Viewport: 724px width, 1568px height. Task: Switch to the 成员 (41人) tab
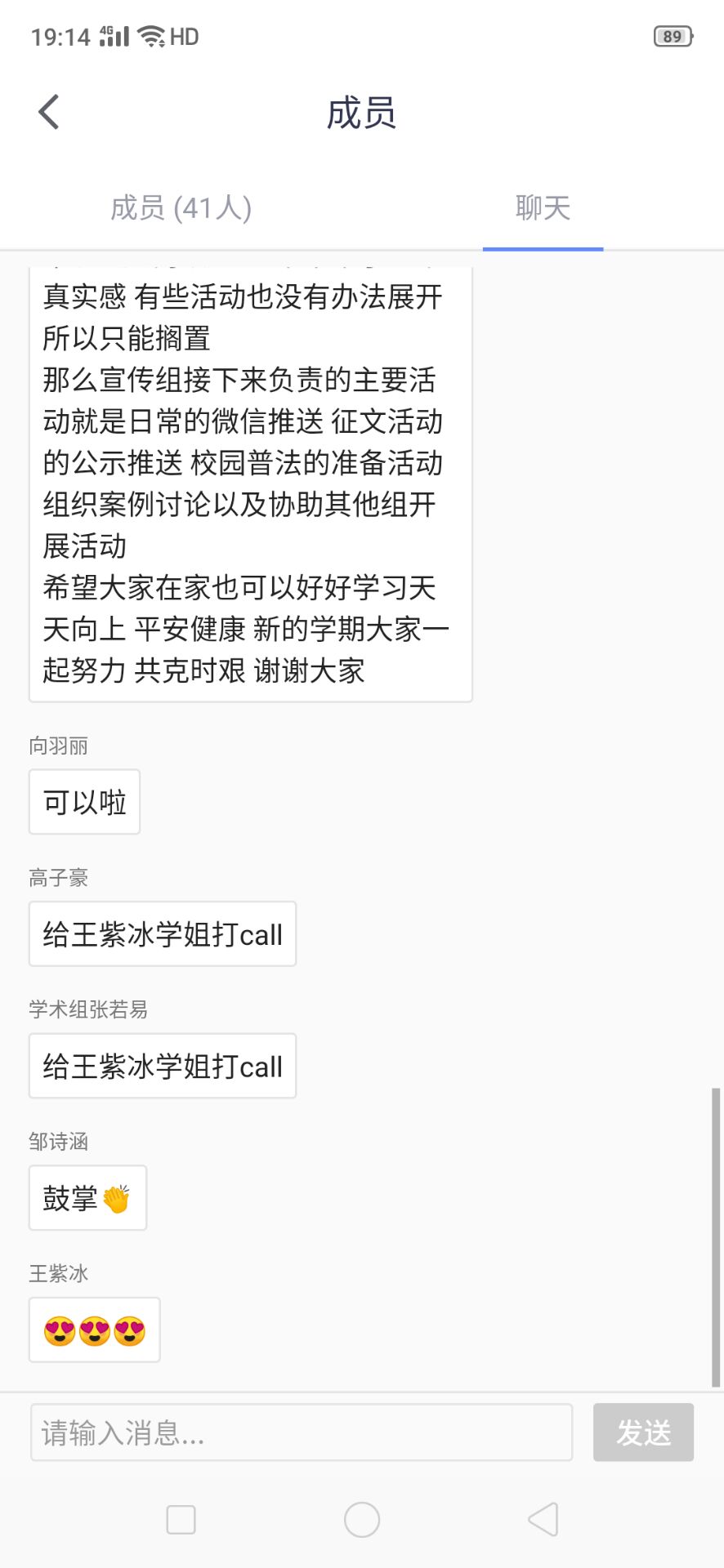(x=181, y=208)
